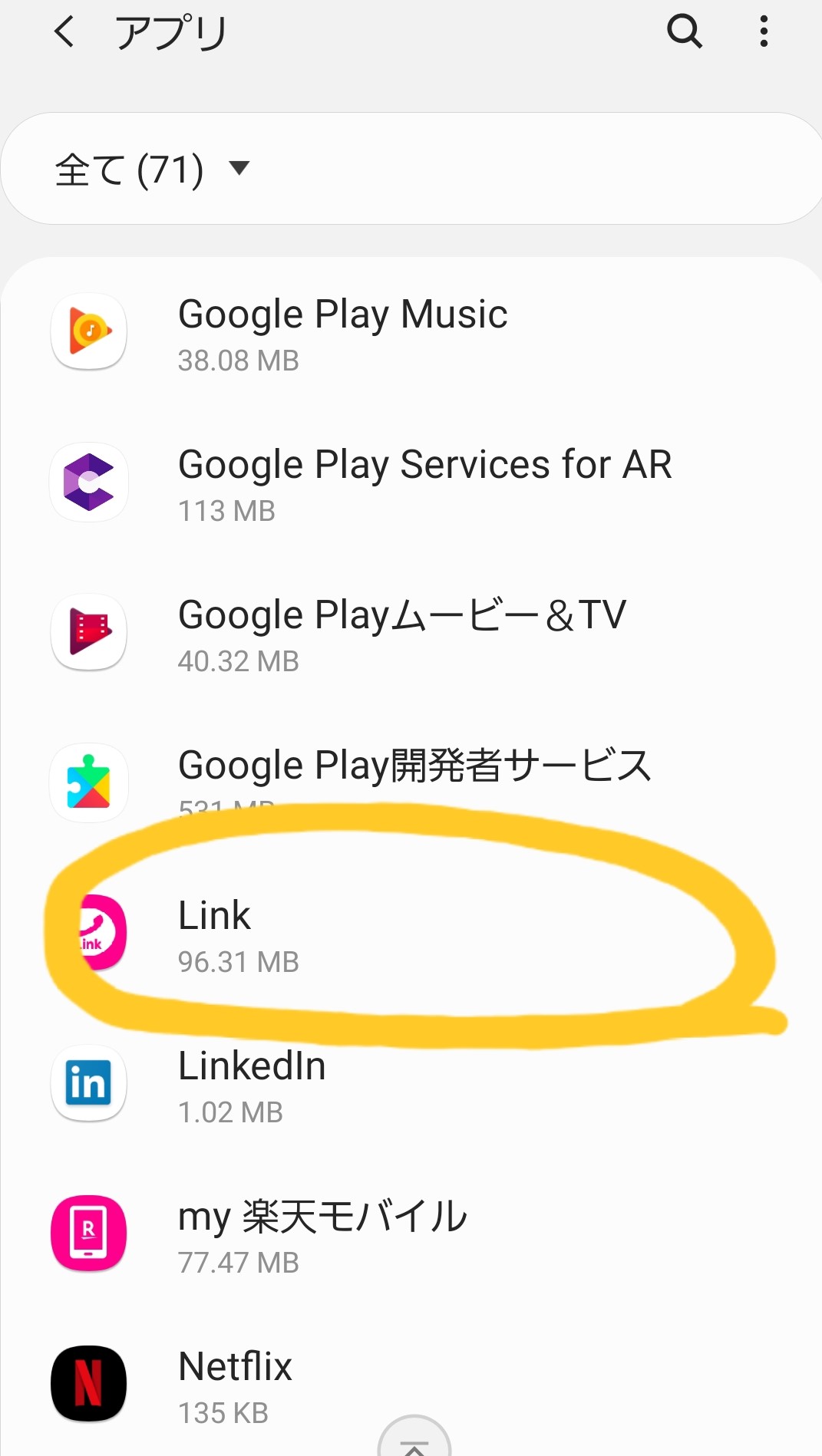Screen dimensions: 822x1456
Task: Open the Link app entry
Action: point(411,934)
